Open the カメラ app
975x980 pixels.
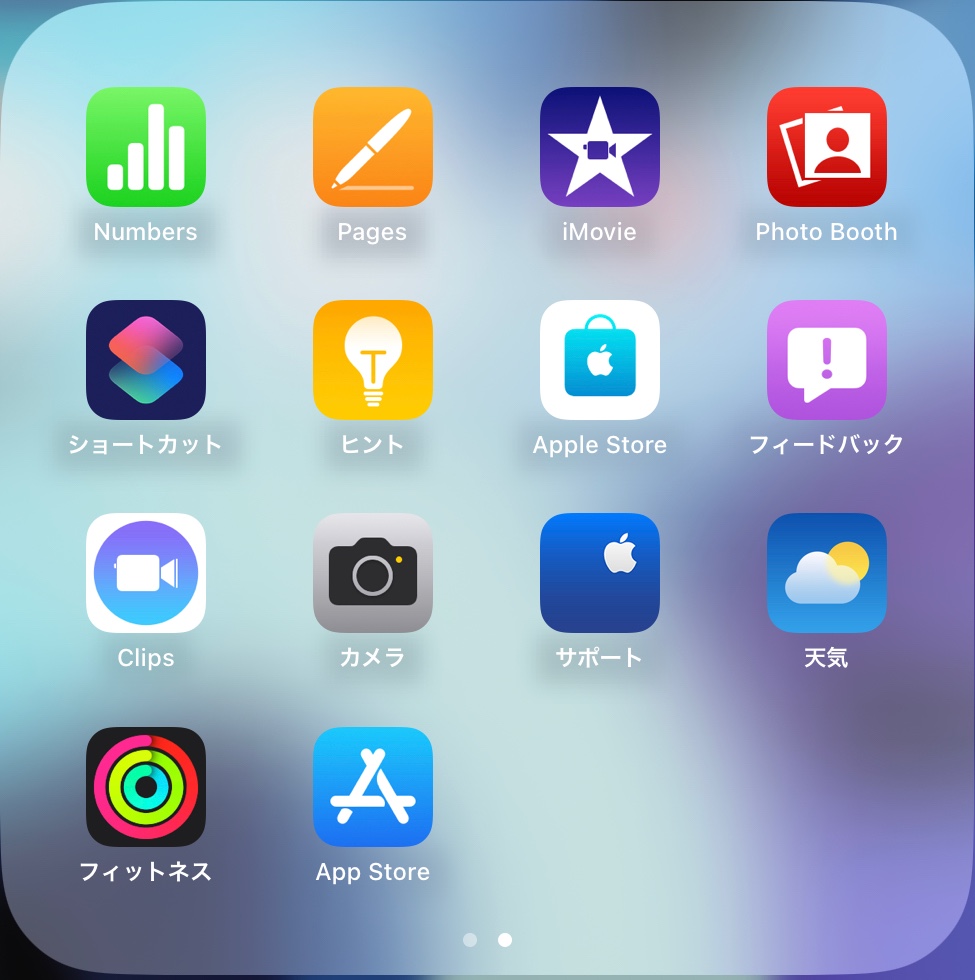click(373, 573)
